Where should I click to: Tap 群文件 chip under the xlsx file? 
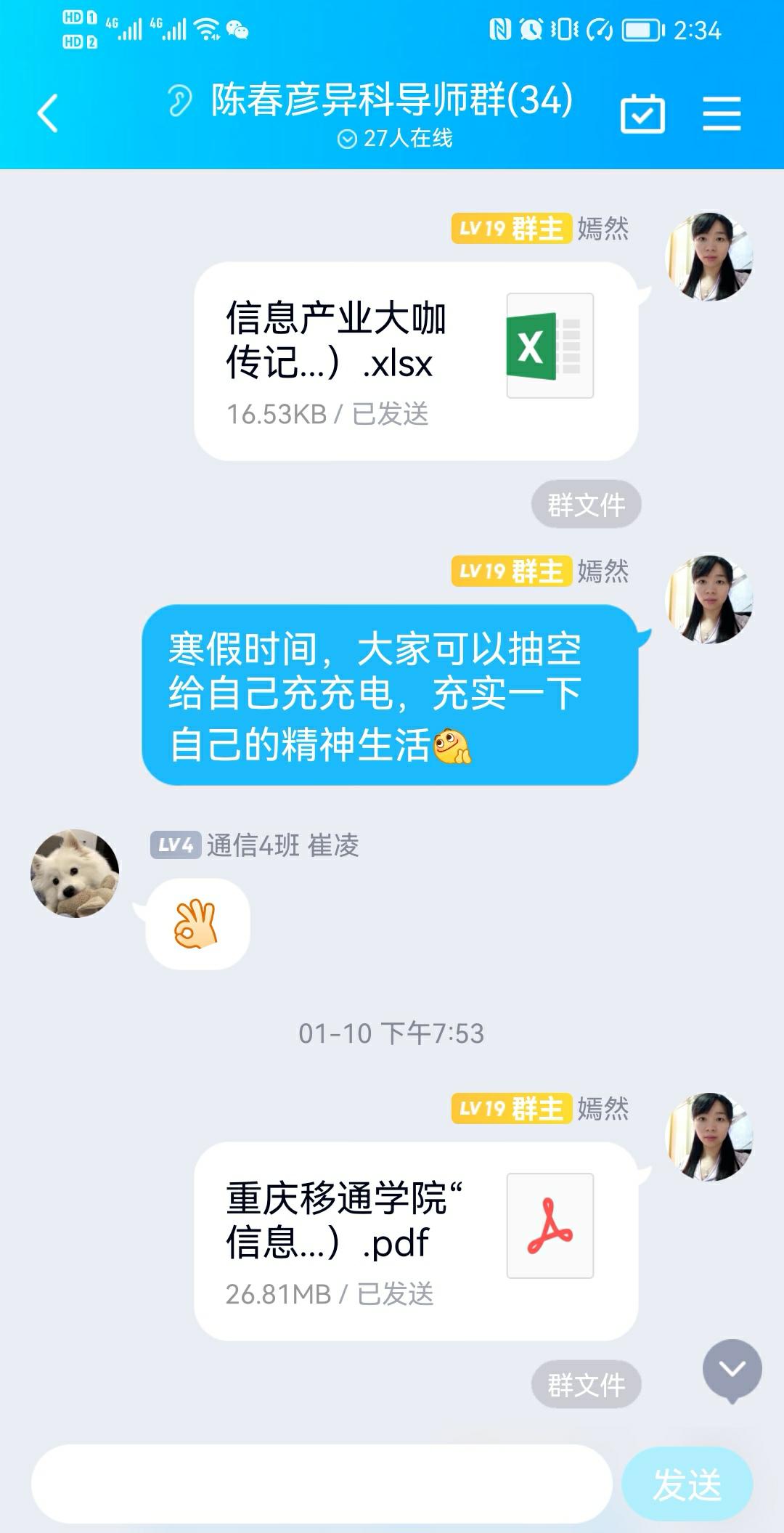[x=586, y=505]
